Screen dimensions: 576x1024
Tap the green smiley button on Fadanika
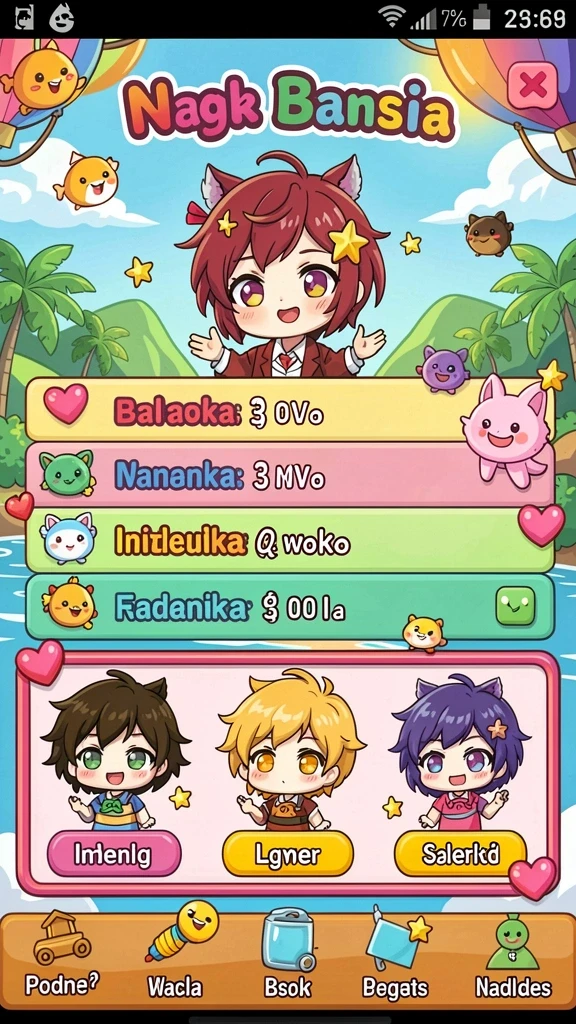click(x=515, y=605)
